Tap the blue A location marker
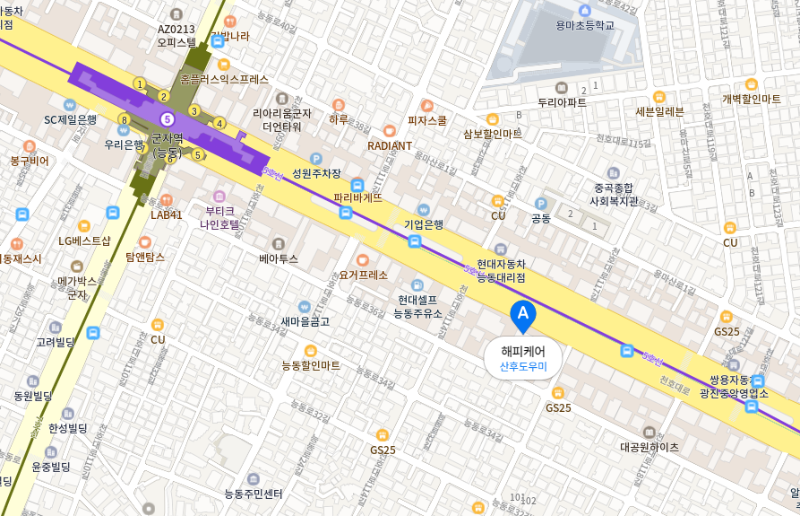The height and width of the screenshot is (516, 800). coord(522,317)
